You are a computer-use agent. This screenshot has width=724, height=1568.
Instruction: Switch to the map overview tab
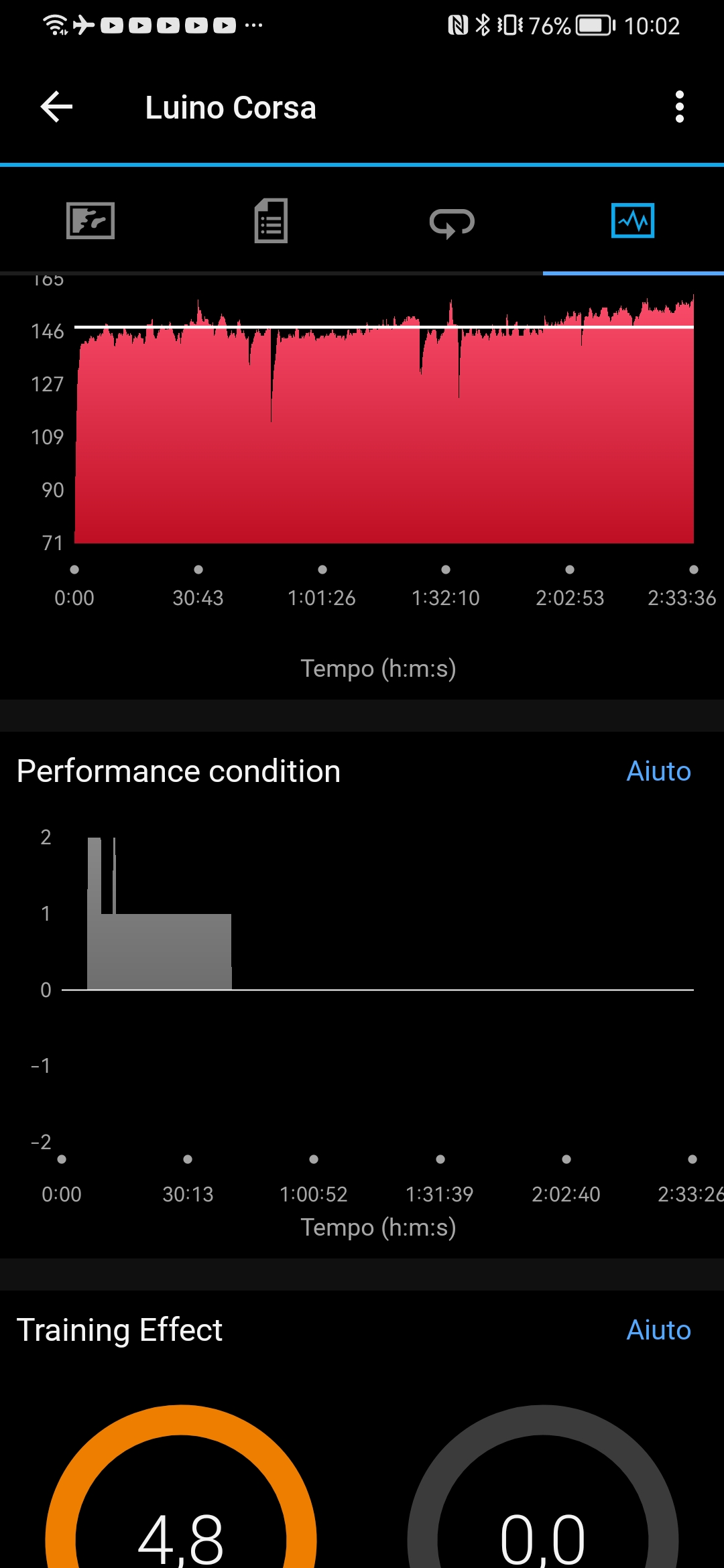tap(90, 220)
